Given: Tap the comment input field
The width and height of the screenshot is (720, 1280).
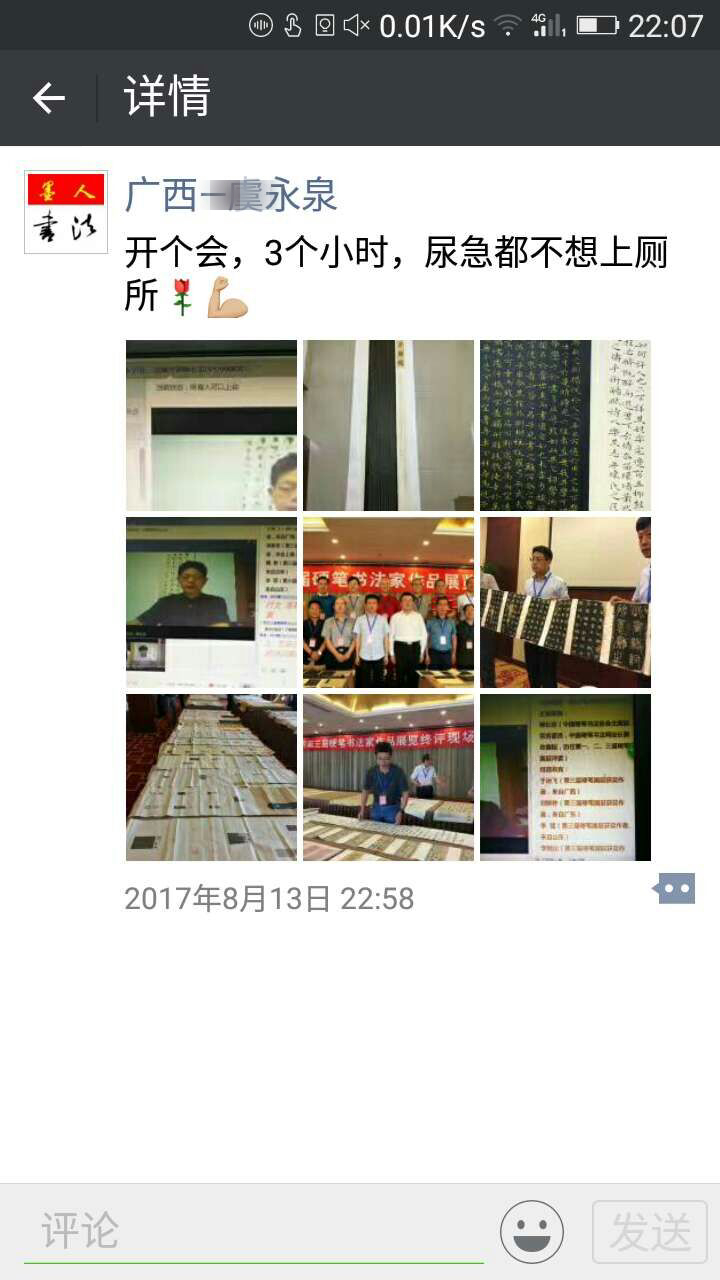Looking at the screenshot, I should click(x=250, y=1232).
